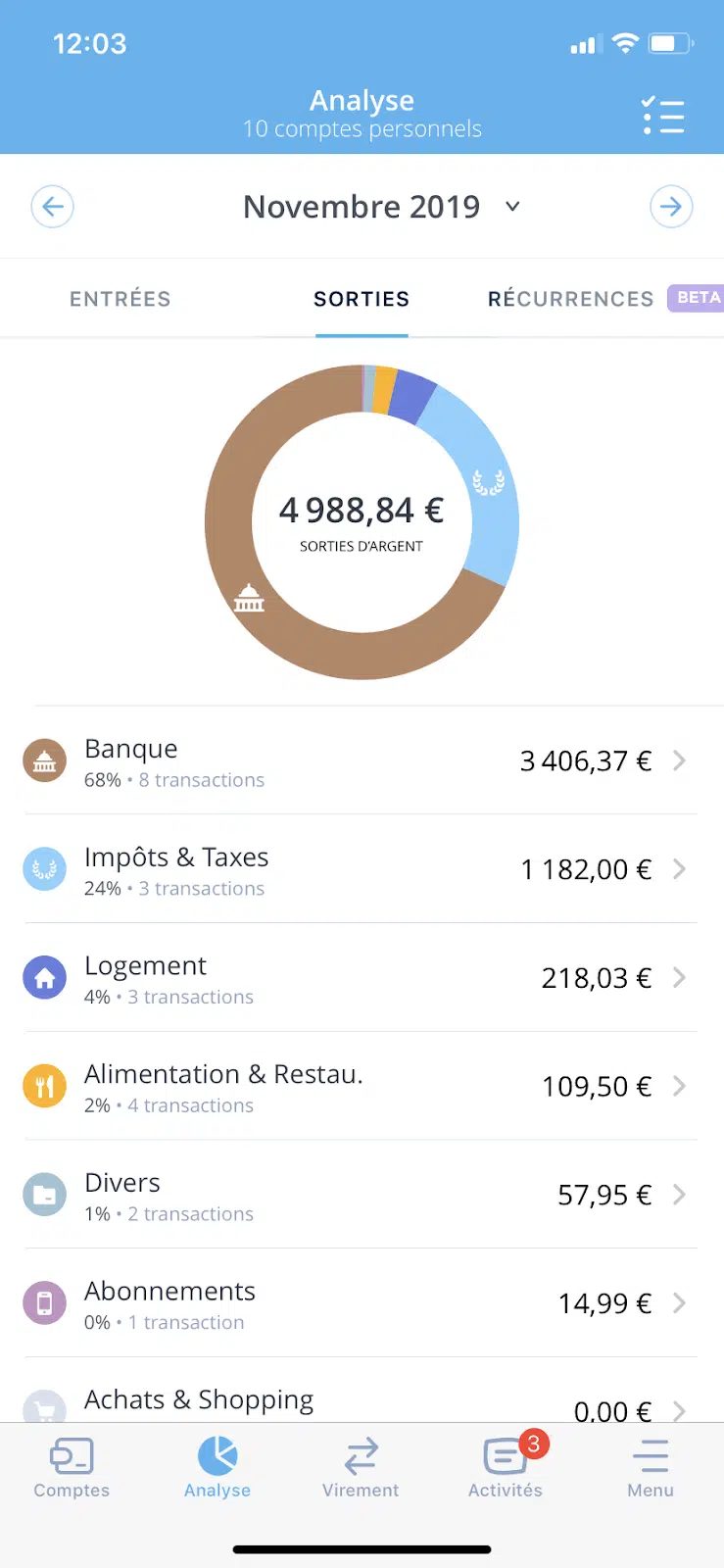This screenshot has height=1568, width=724.
Task: Go to the previous month
Action: (x=53, y=207)
